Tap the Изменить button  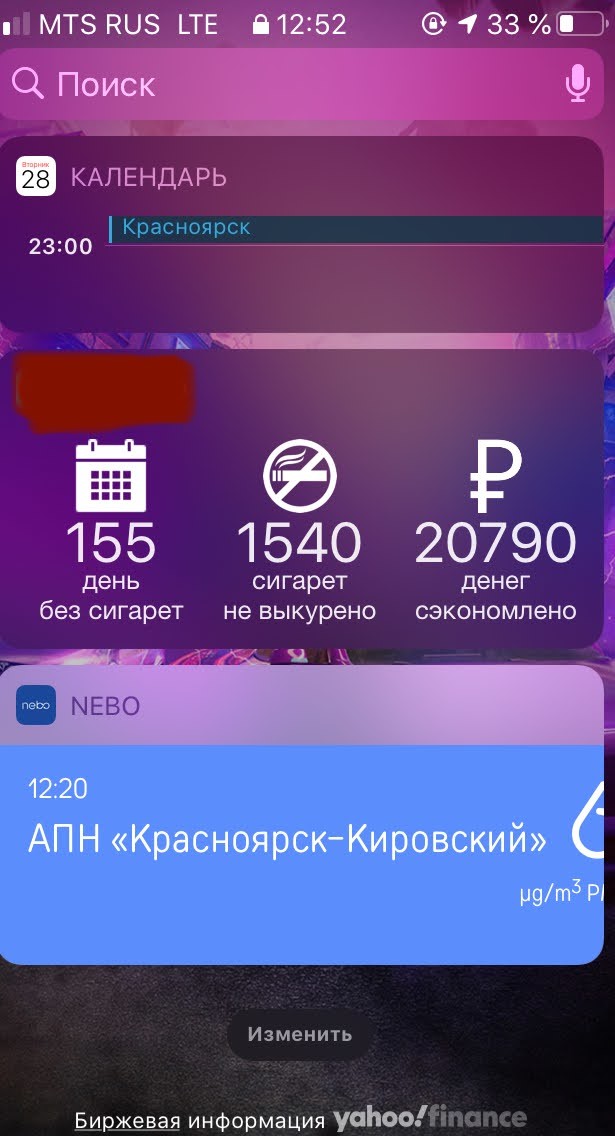[x=300, y=1034]
